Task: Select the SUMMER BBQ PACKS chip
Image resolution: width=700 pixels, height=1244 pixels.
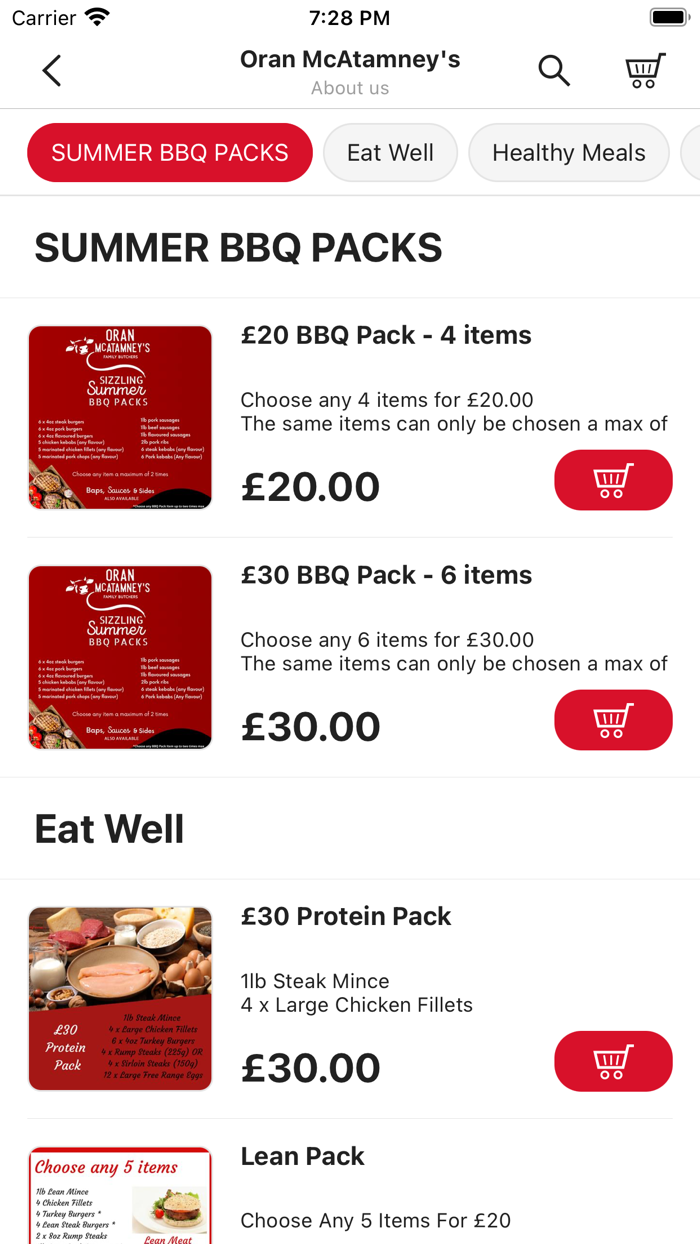Action: [x=170, y=153]
